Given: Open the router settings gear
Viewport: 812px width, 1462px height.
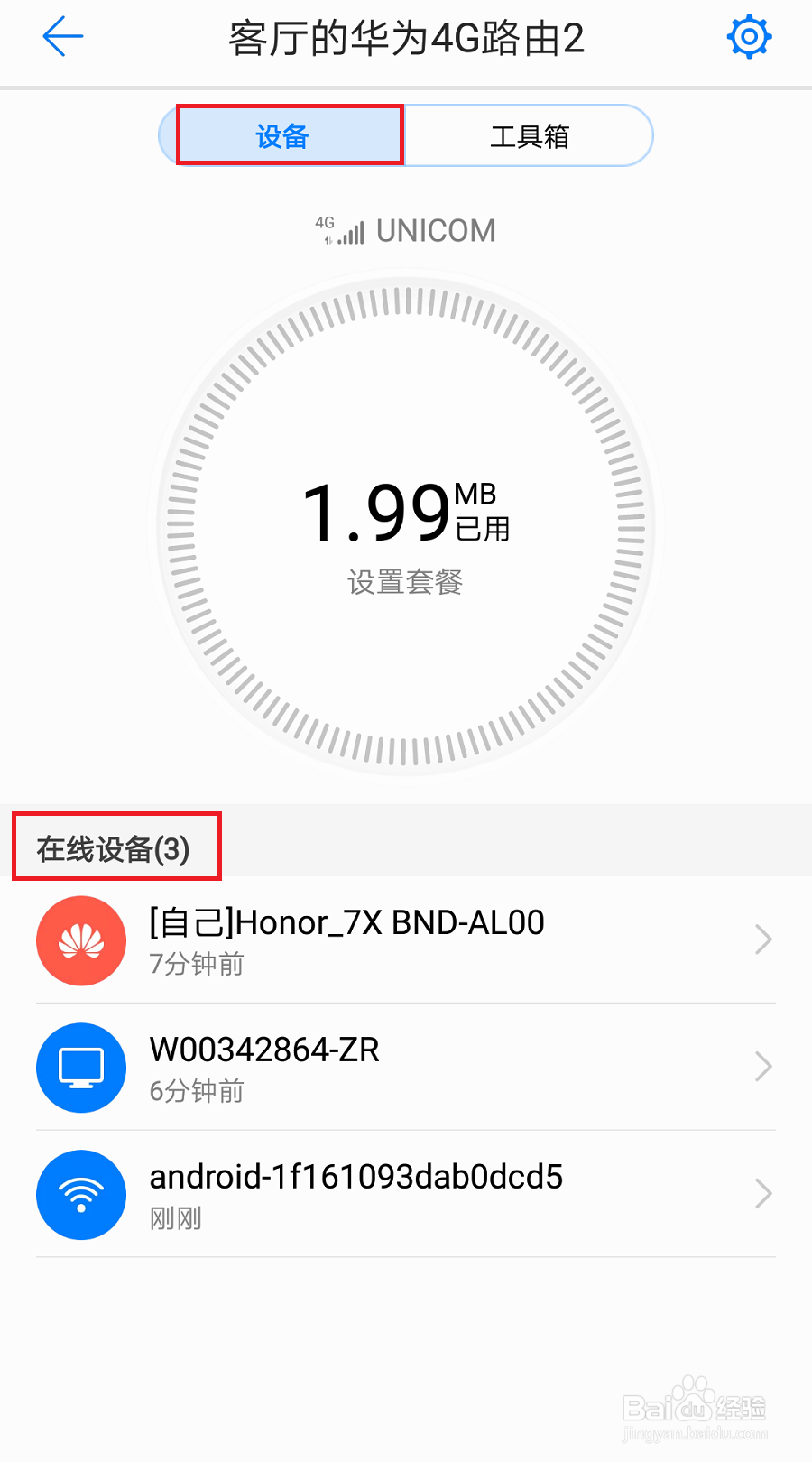Looking at the screenshot, I should point(749,38).
